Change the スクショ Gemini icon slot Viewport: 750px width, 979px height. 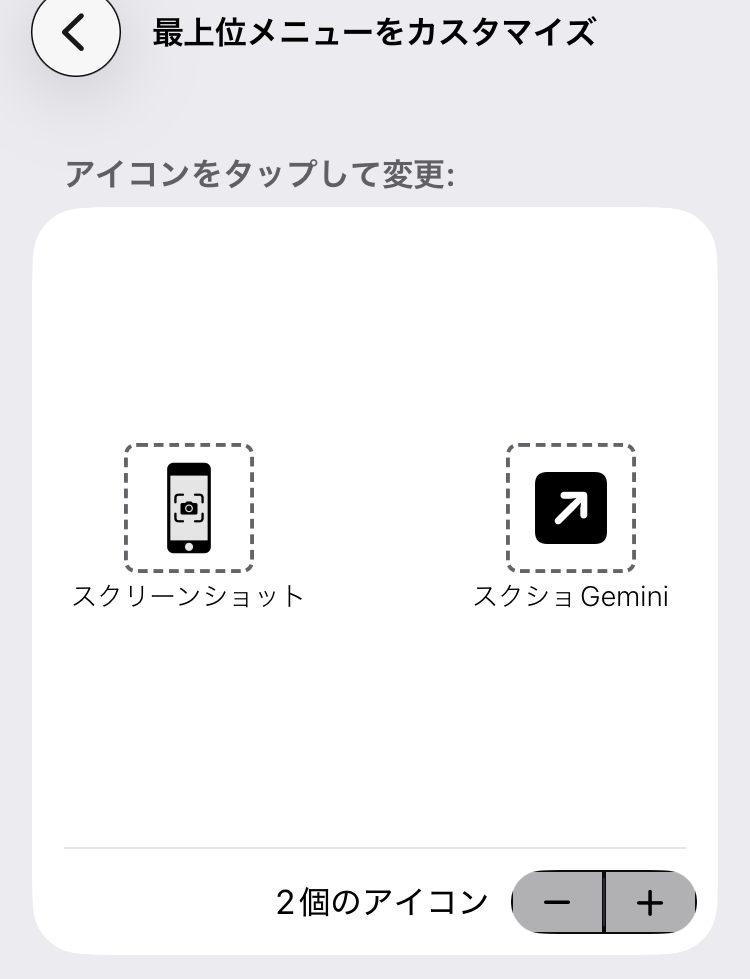click(x=571, y=508)
